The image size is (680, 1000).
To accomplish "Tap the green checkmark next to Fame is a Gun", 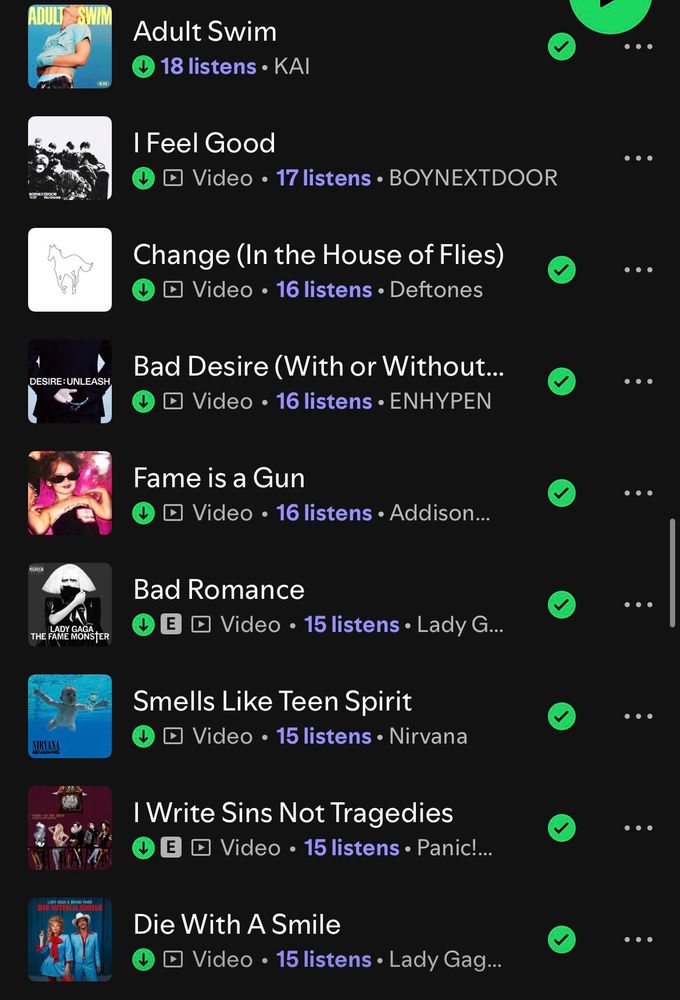I will click(x=562, y=493).
